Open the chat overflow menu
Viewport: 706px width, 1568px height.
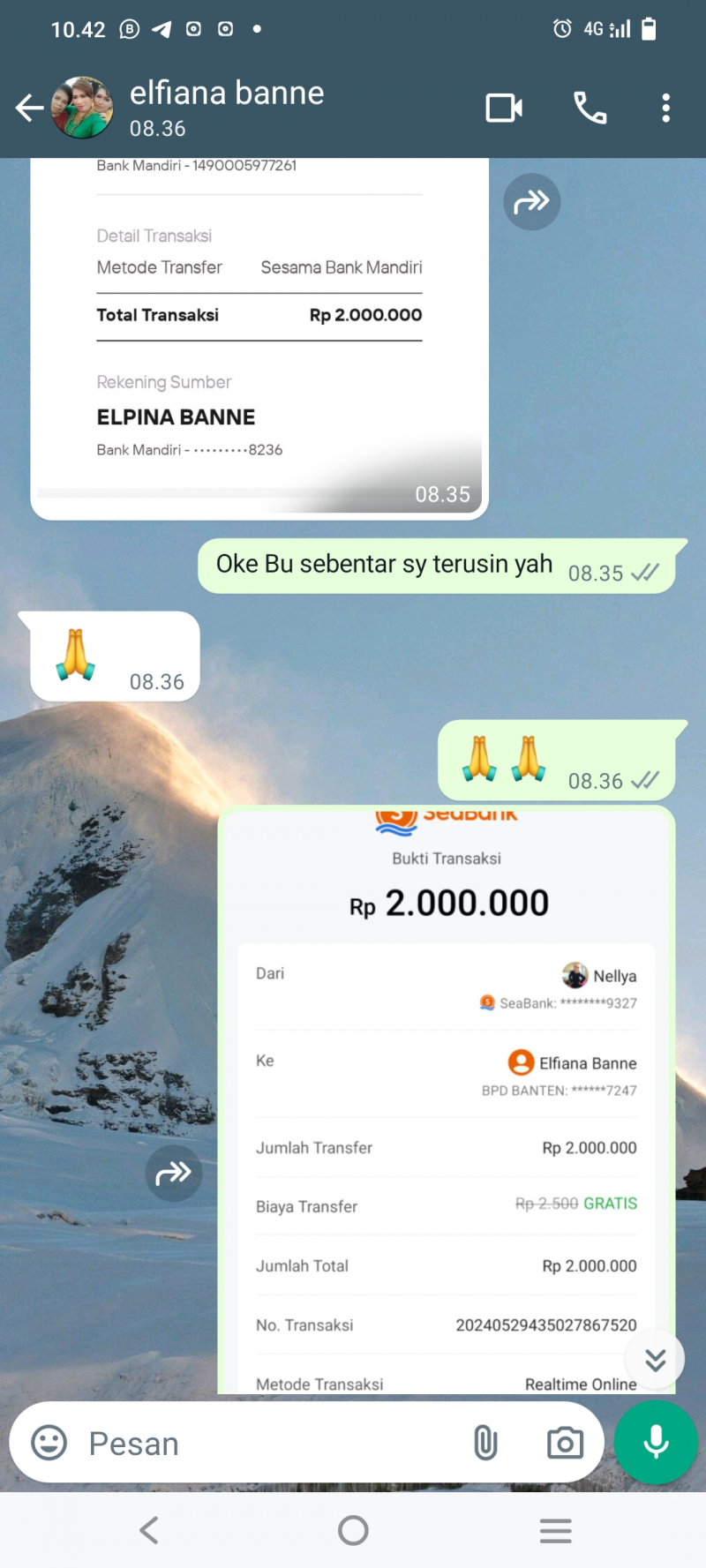(665, 109)
